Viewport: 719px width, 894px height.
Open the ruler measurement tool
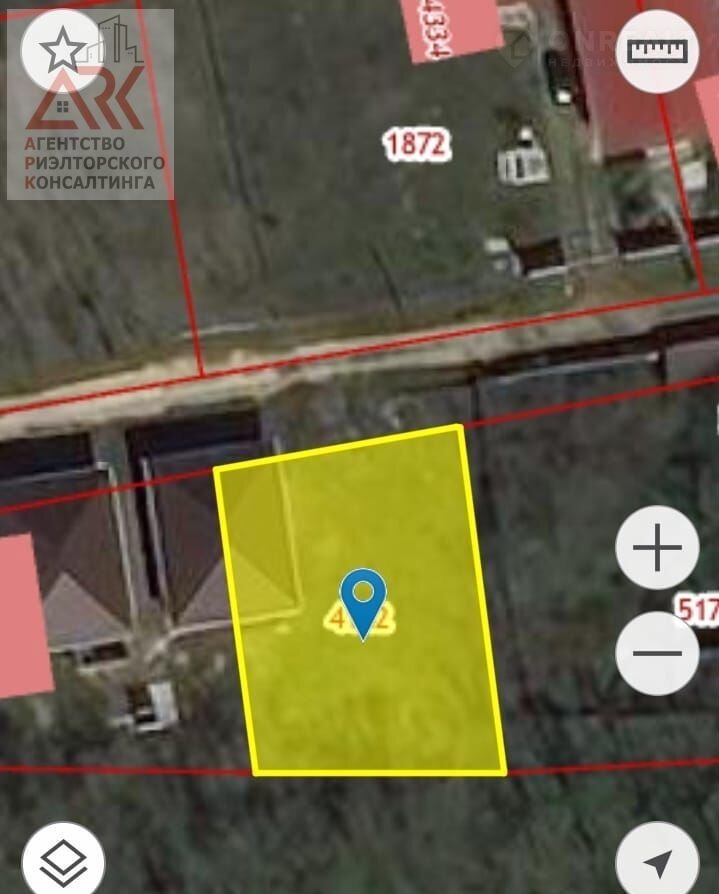click(657, 51)
